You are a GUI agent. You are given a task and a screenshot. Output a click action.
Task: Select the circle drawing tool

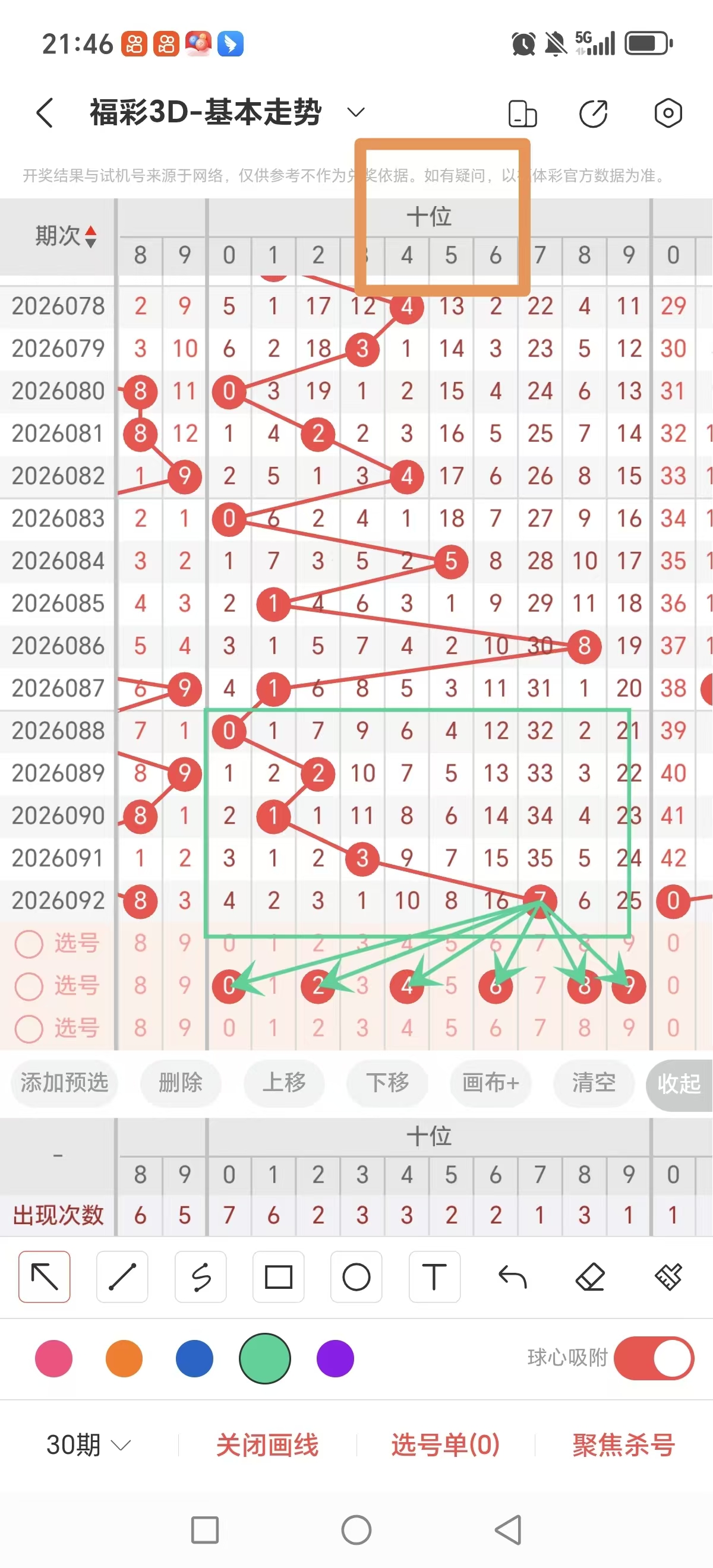click(356, 1278)
